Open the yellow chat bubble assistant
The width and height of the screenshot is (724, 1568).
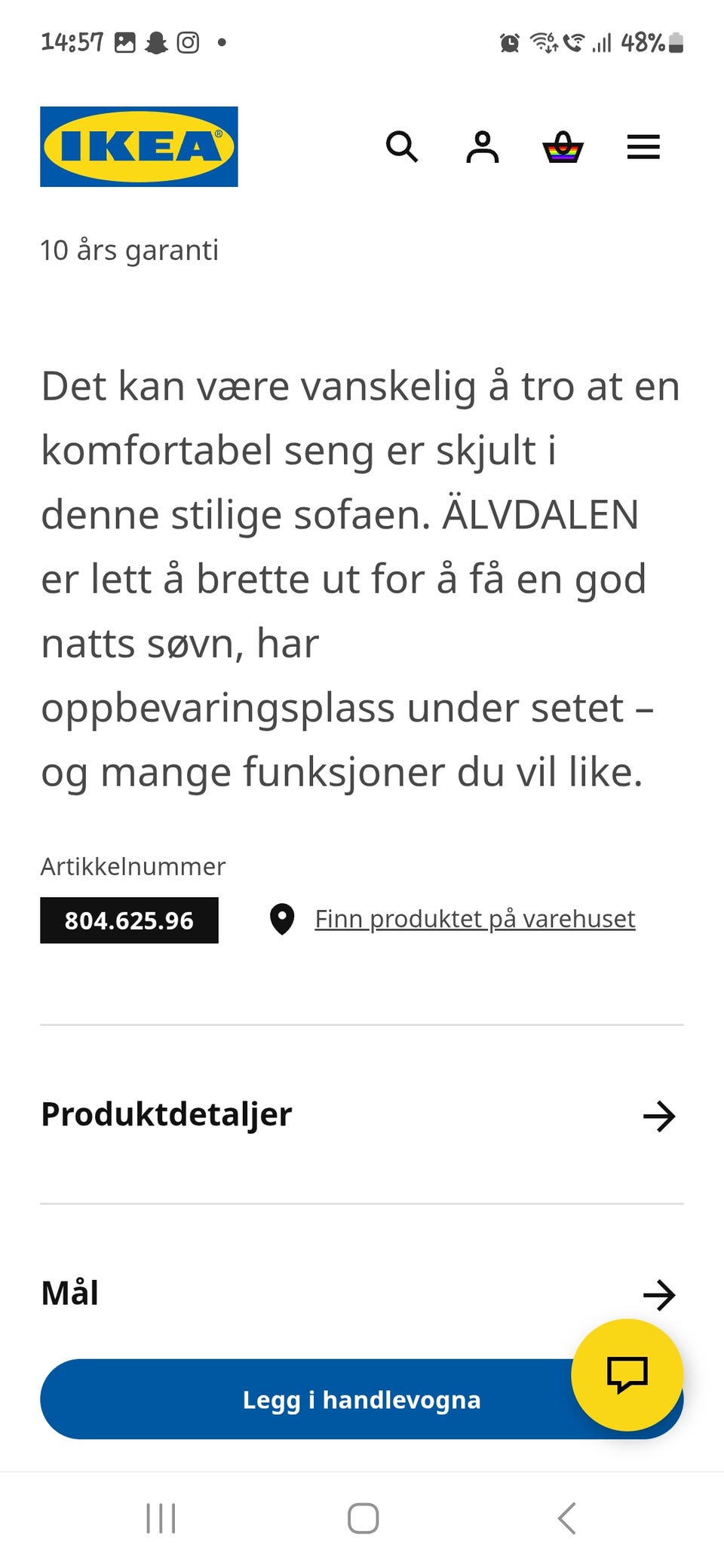click(x=628, y=1374)
